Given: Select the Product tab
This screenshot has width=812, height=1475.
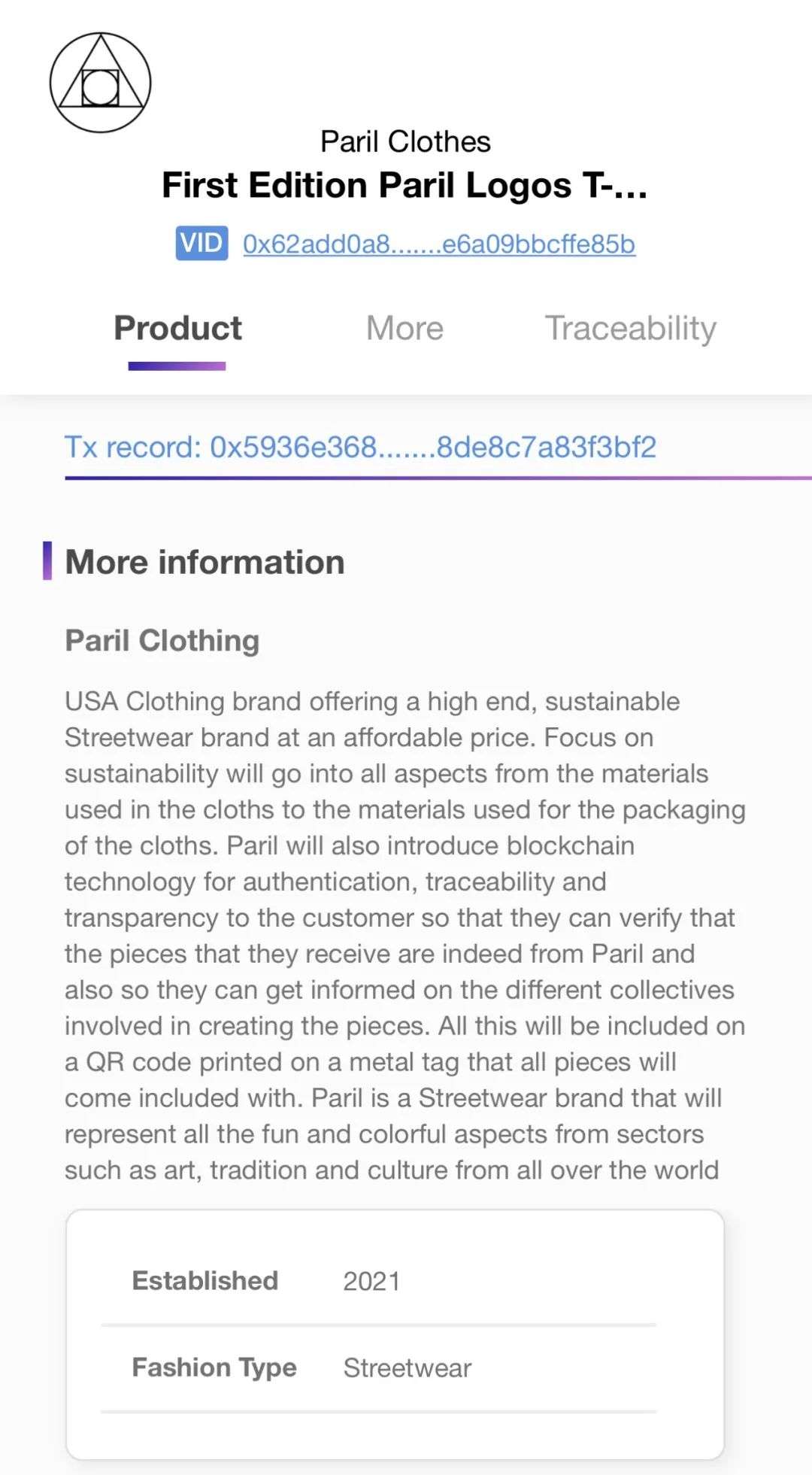Looking at the screenshot, I should (x=177, y=328).
